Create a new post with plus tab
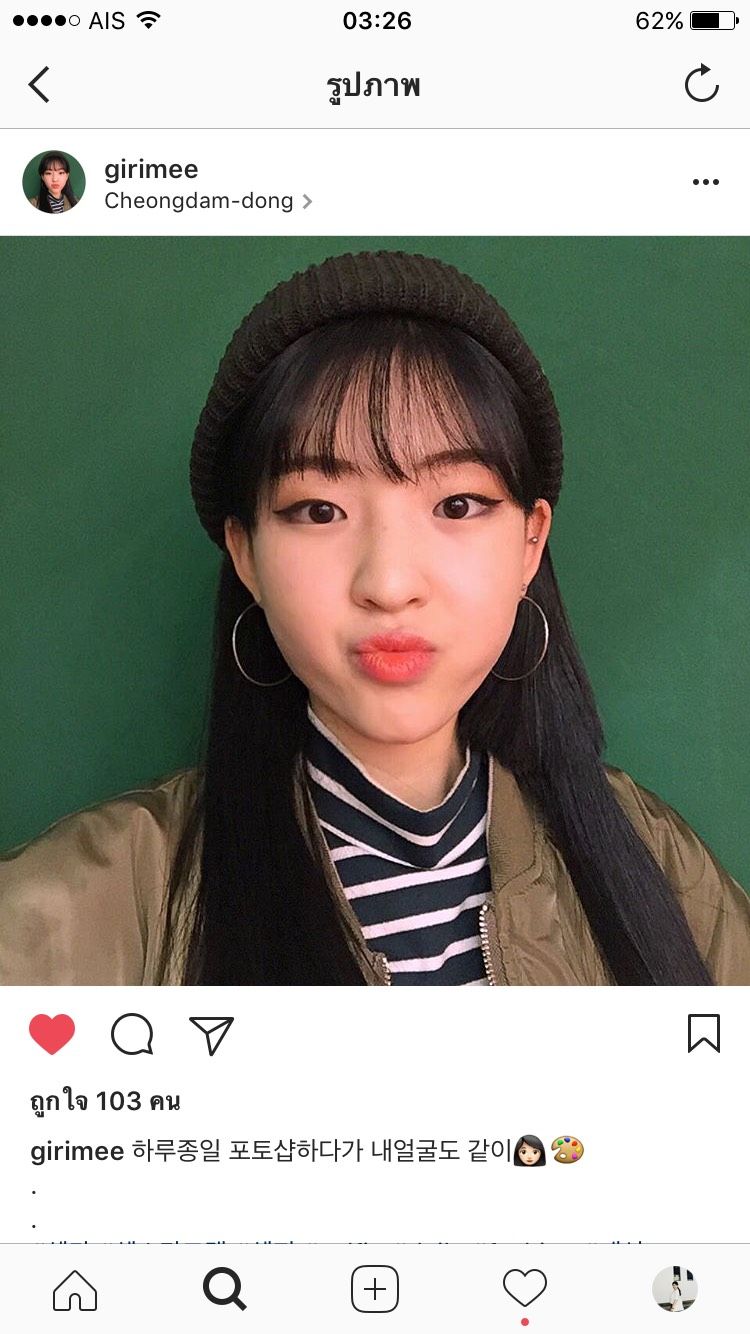 click(375, 1290)
